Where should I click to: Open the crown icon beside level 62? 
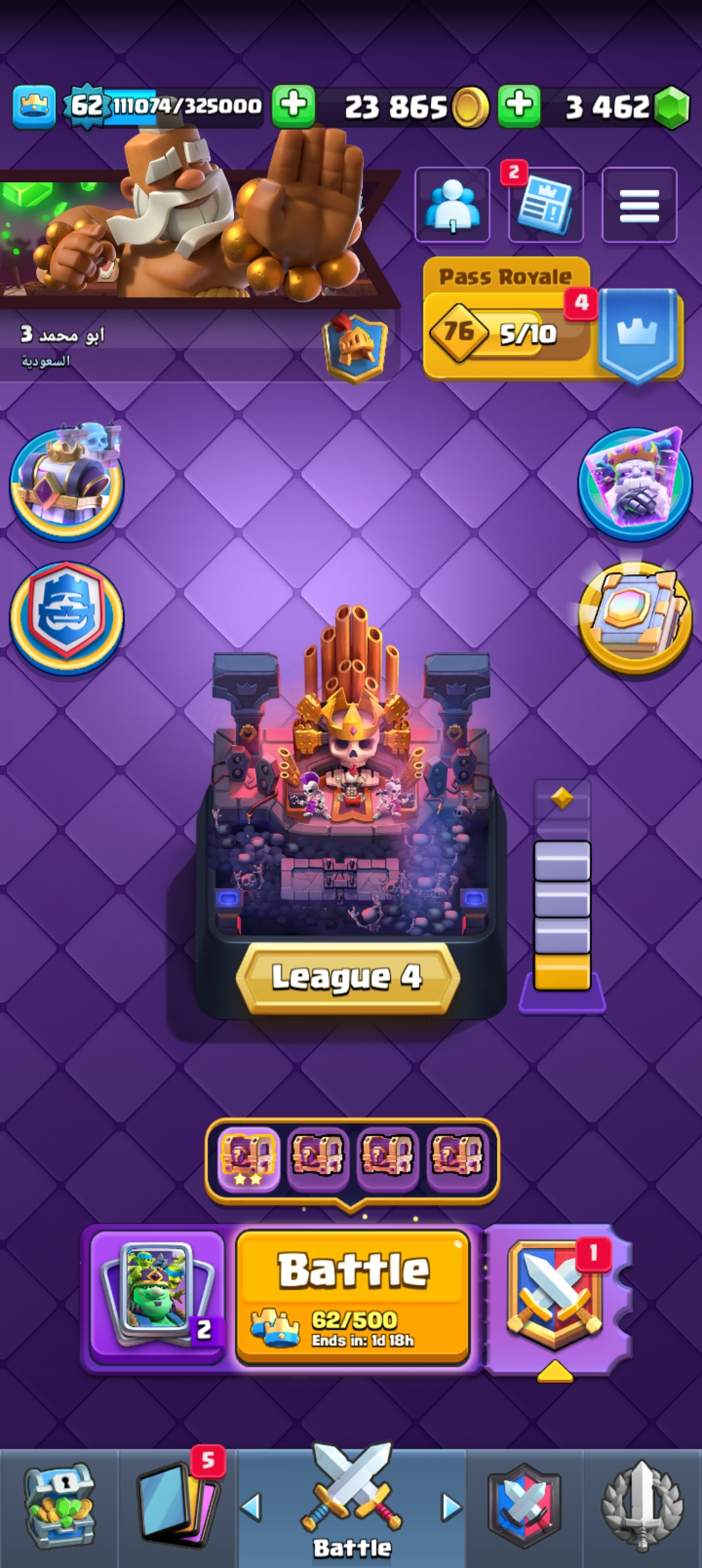(x=34, y=106)
